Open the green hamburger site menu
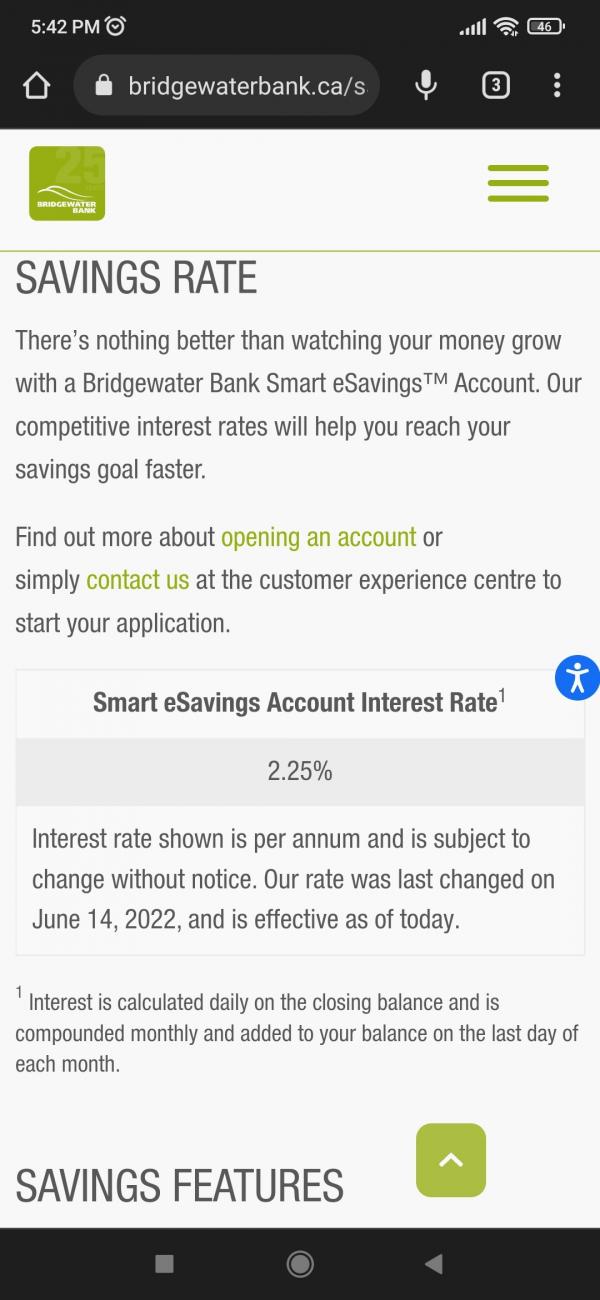Viewport: 600px width, 1300px height. coord(518,184)
